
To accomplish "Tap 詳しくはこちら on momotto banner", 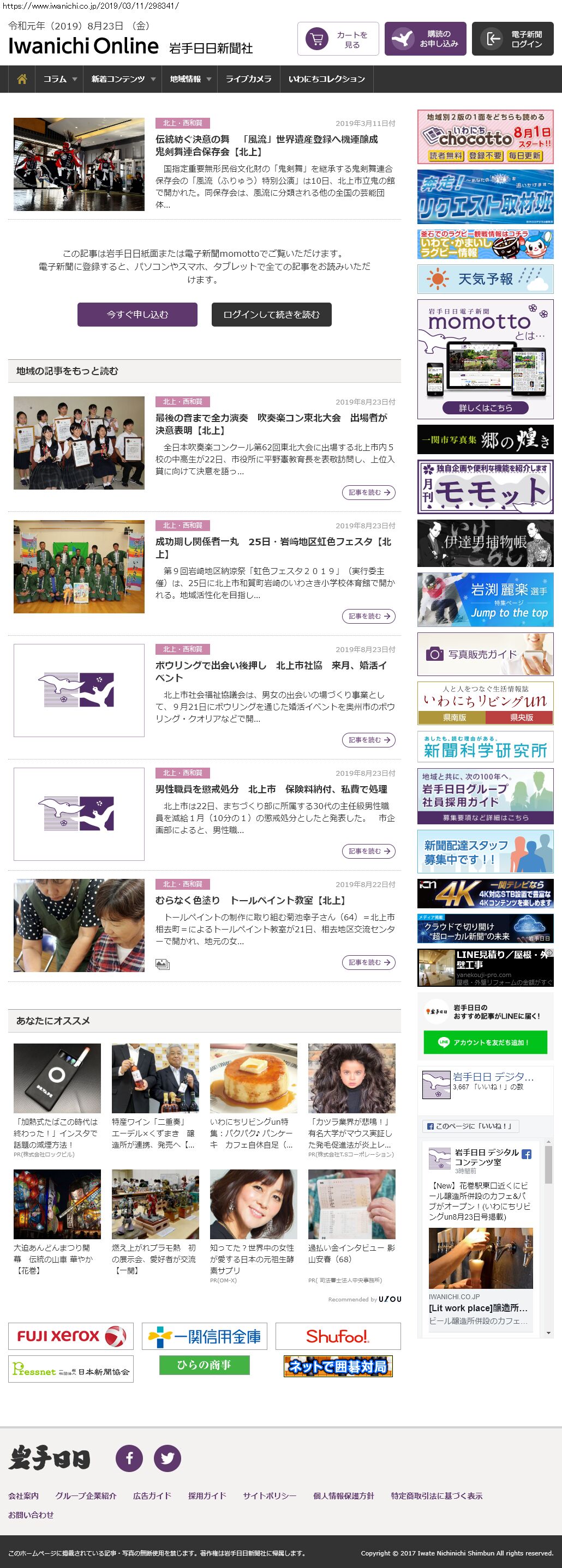I will 485,408.
